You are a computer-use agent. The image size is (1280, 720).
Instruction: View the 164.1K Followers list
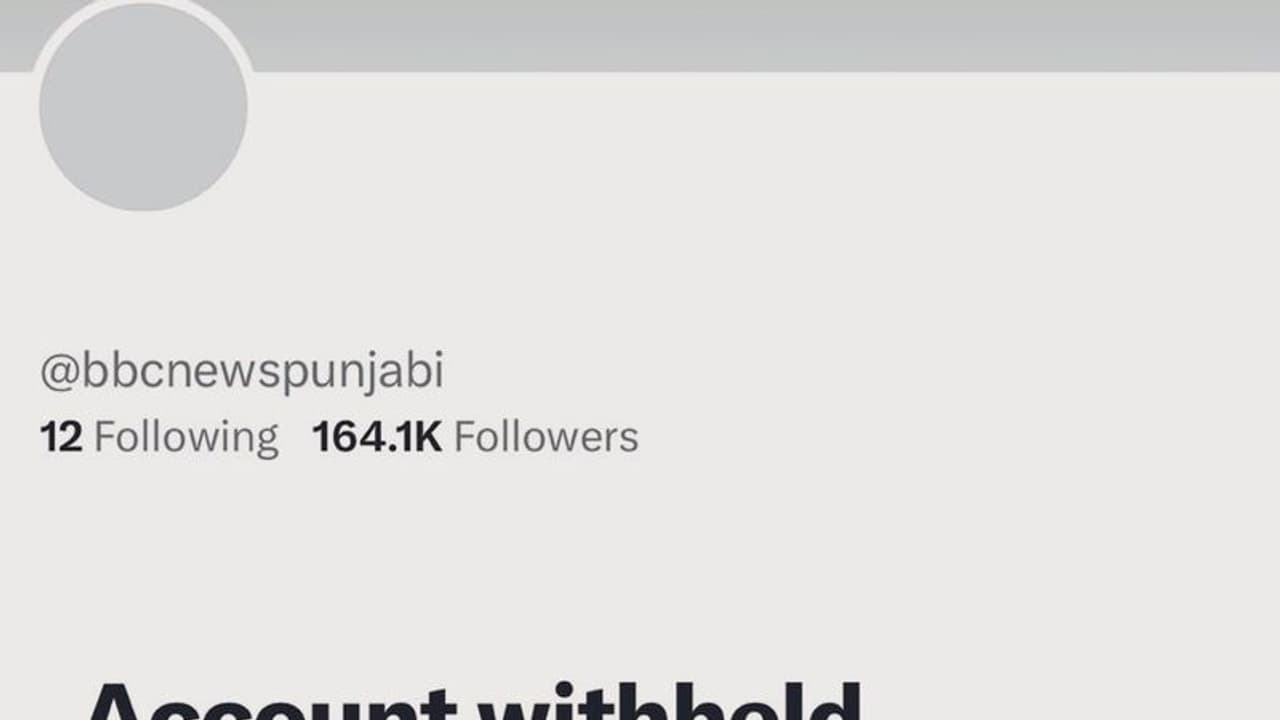[475, 438]
